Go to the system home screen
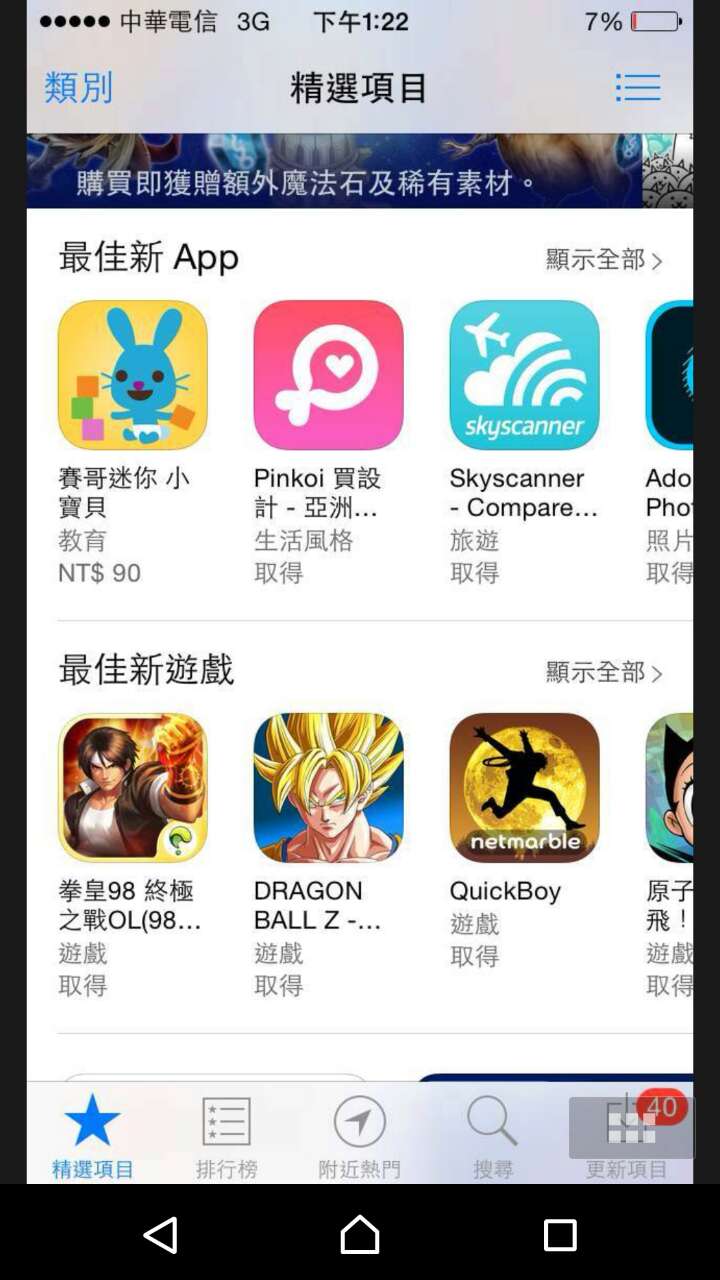This screenshot has height=1280, width=720. tap(360, 1235)
